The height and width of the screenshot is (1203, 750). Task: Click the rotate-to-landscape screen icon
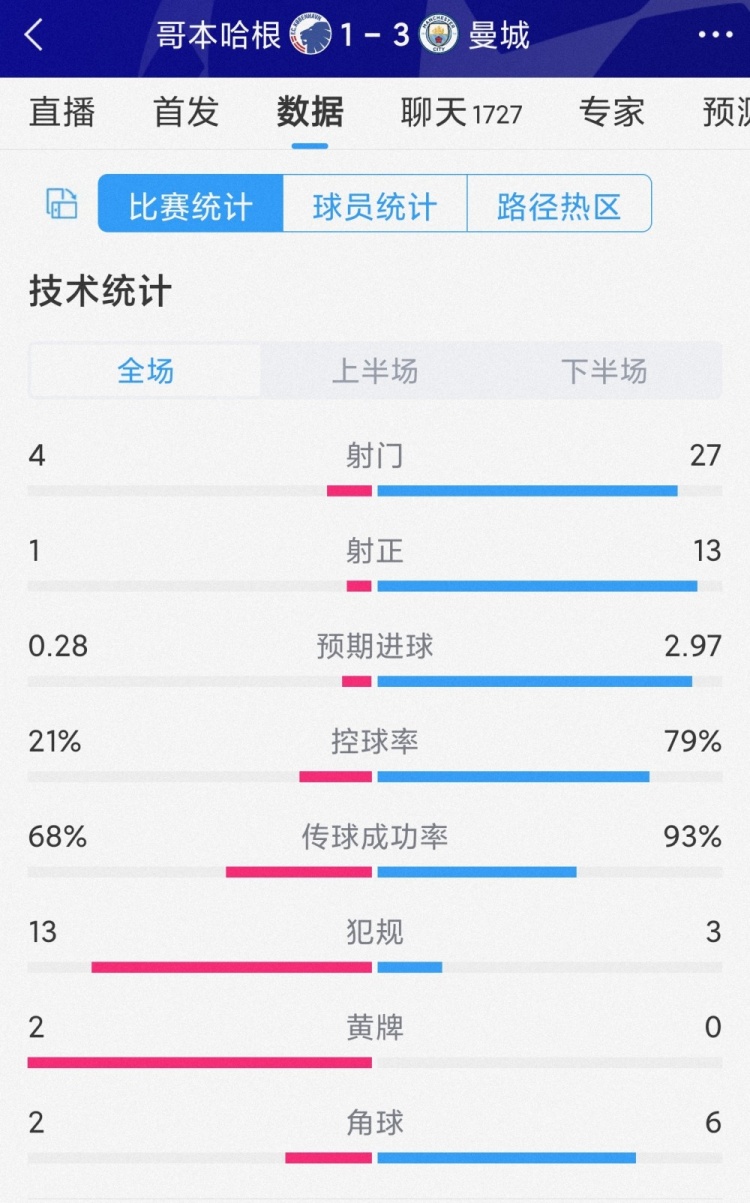(60, 203)
